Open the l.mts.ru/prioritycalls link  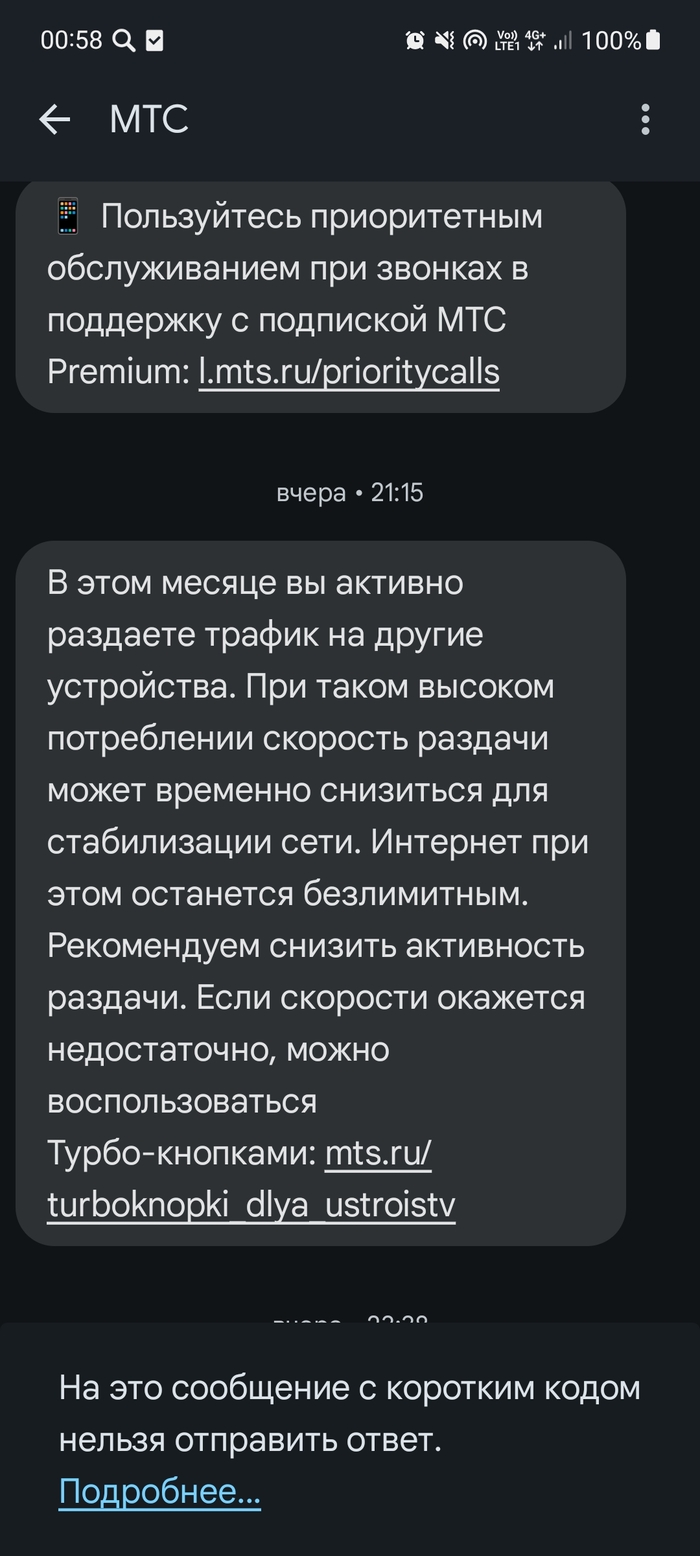(x=349, y=372)
